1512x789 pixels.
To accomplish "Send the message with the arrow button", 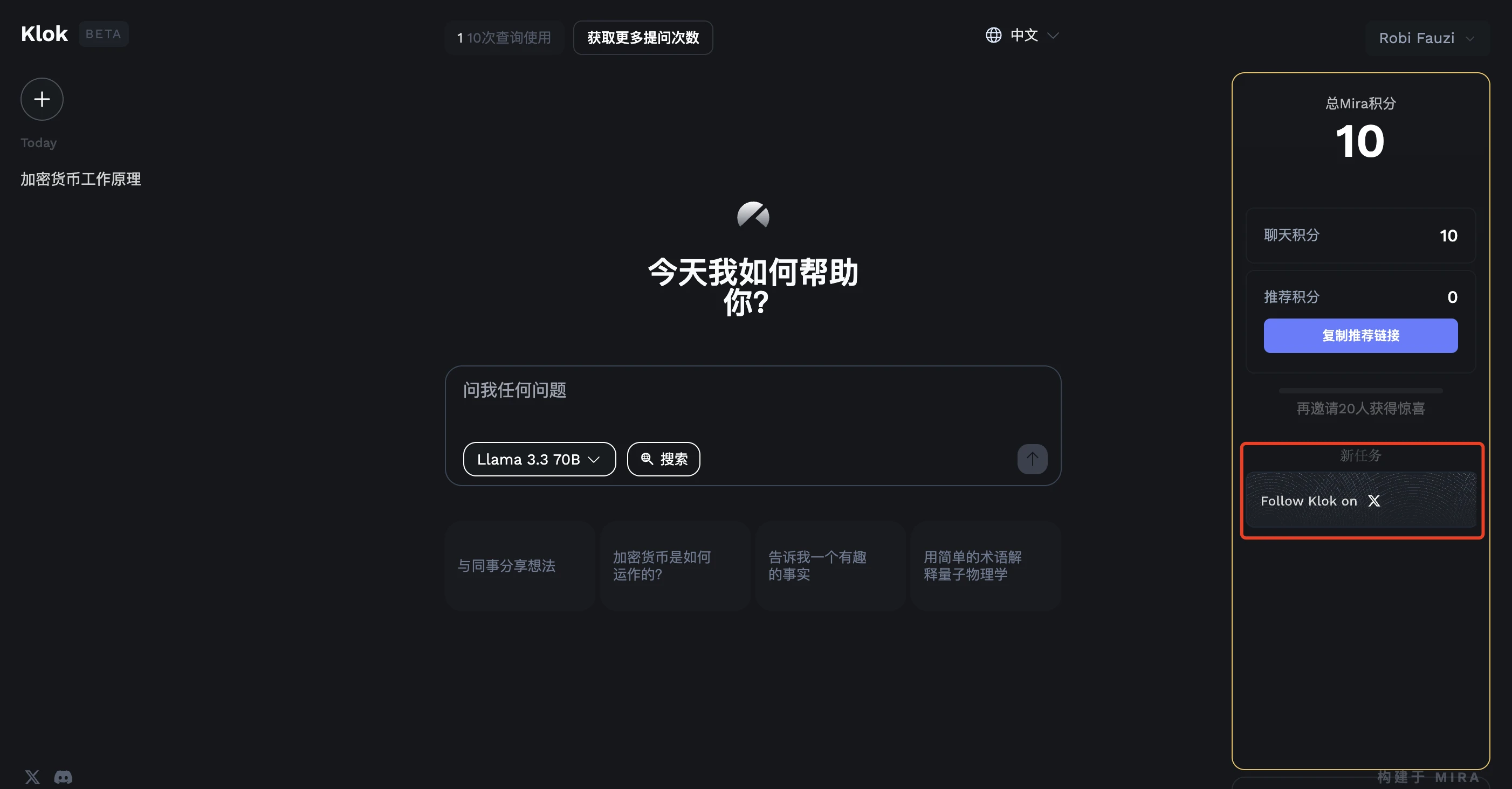I will point(1032,459).
